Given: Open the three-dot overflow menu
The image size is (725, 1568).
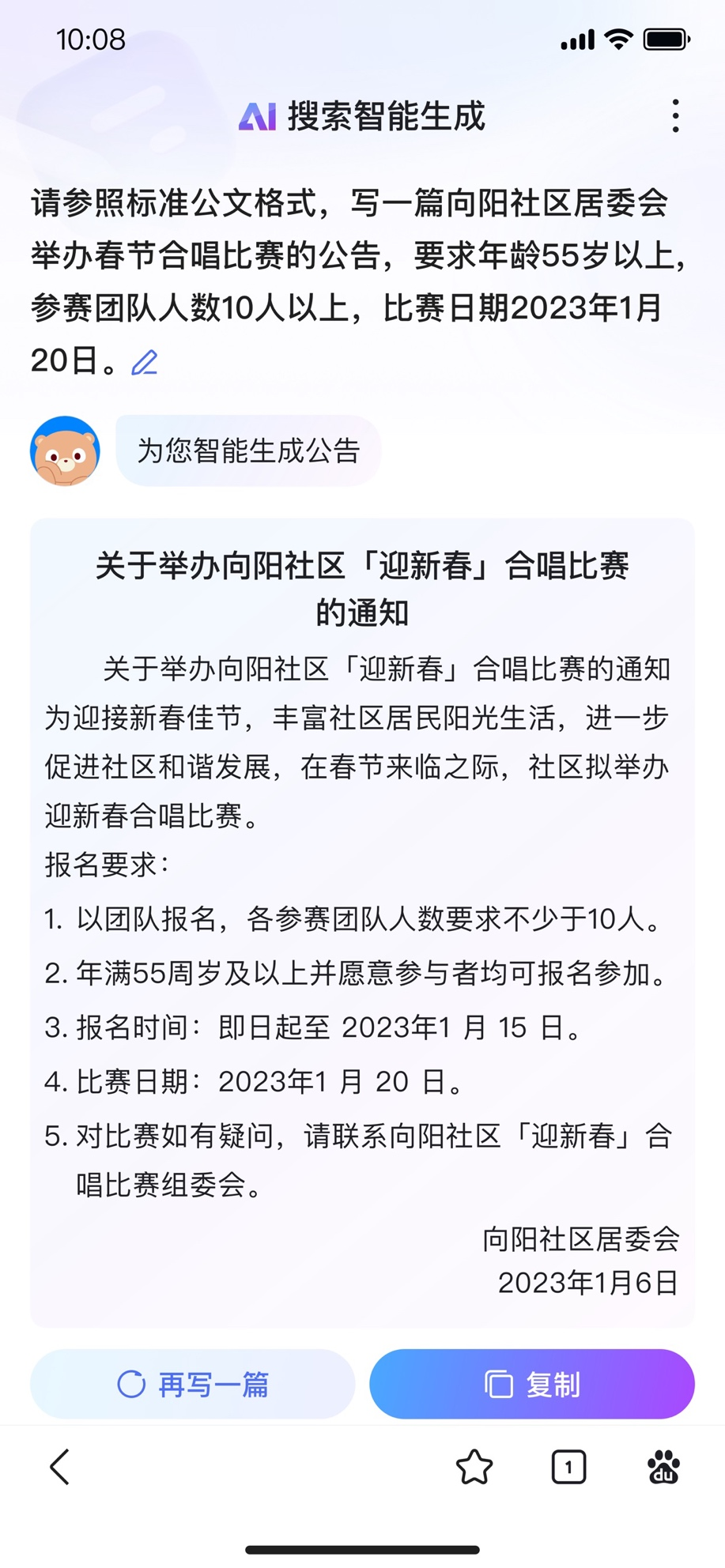Looking at the screenshot, I should click(x=675, y=116).
